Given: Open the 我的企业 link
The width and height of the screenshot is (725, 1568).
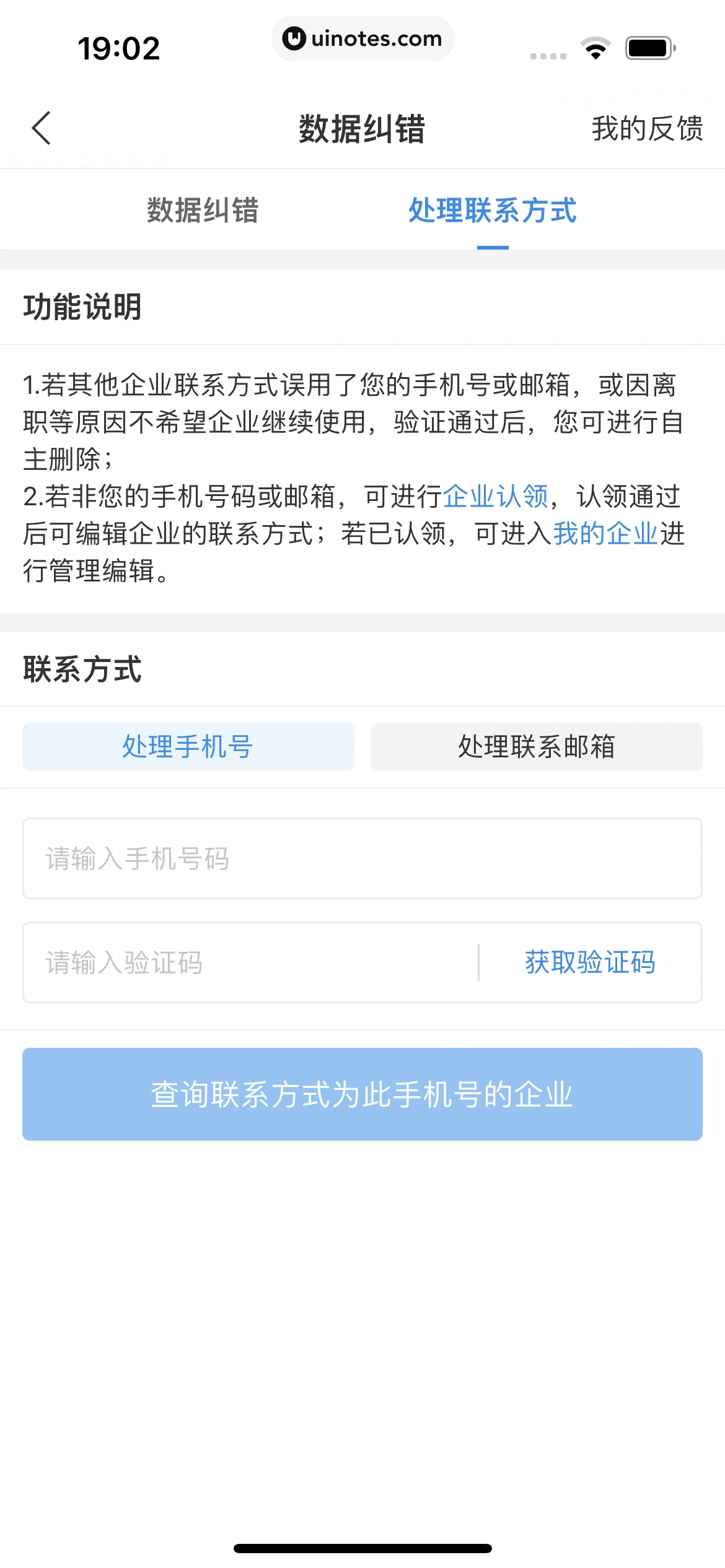Looking at the screenshot, I should point(605,533).
